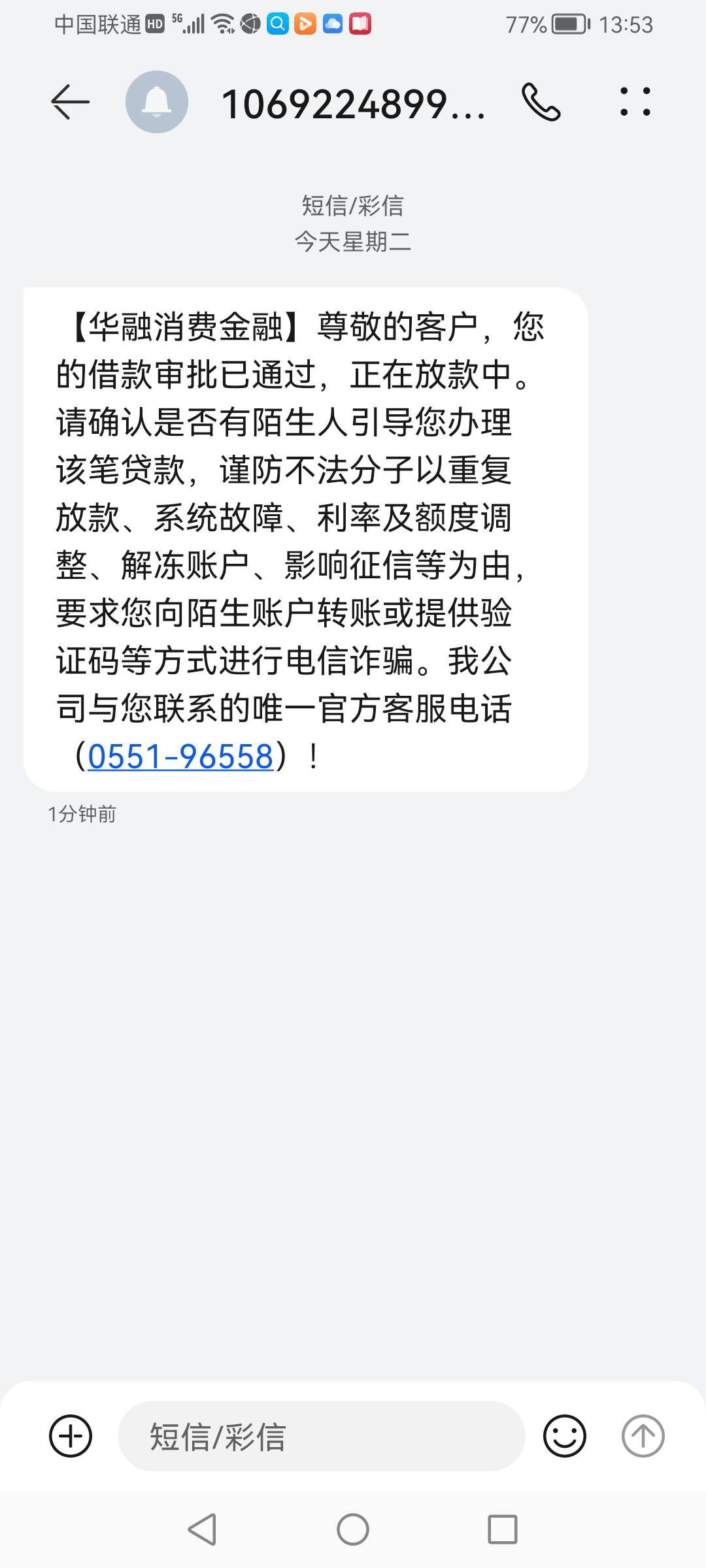Focus the 短信/彩信 message input field
The image size is (706, 1568).
coord(322,1436)
